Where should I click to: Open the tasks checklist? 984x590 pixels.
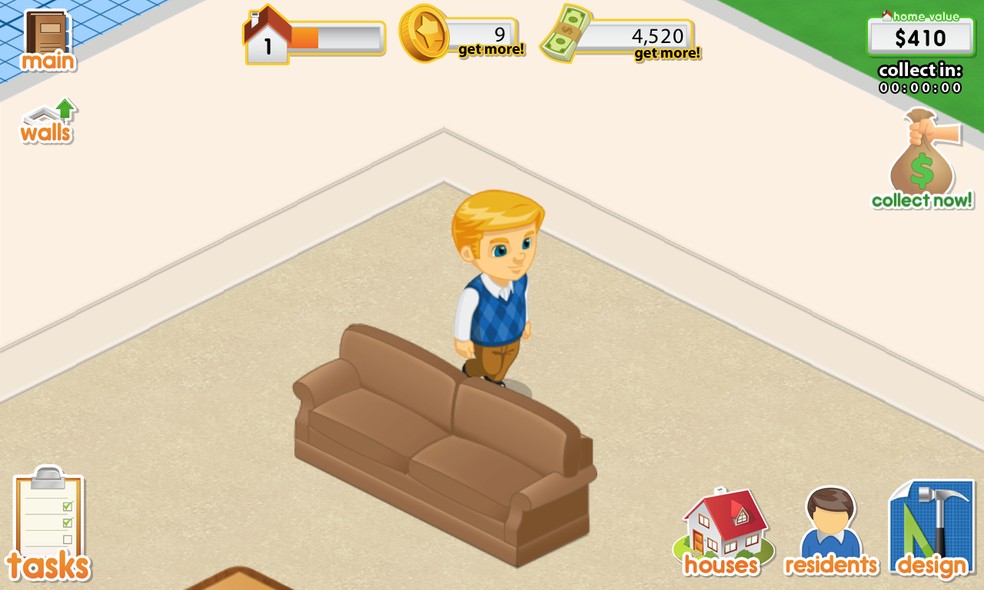point(48,525)
